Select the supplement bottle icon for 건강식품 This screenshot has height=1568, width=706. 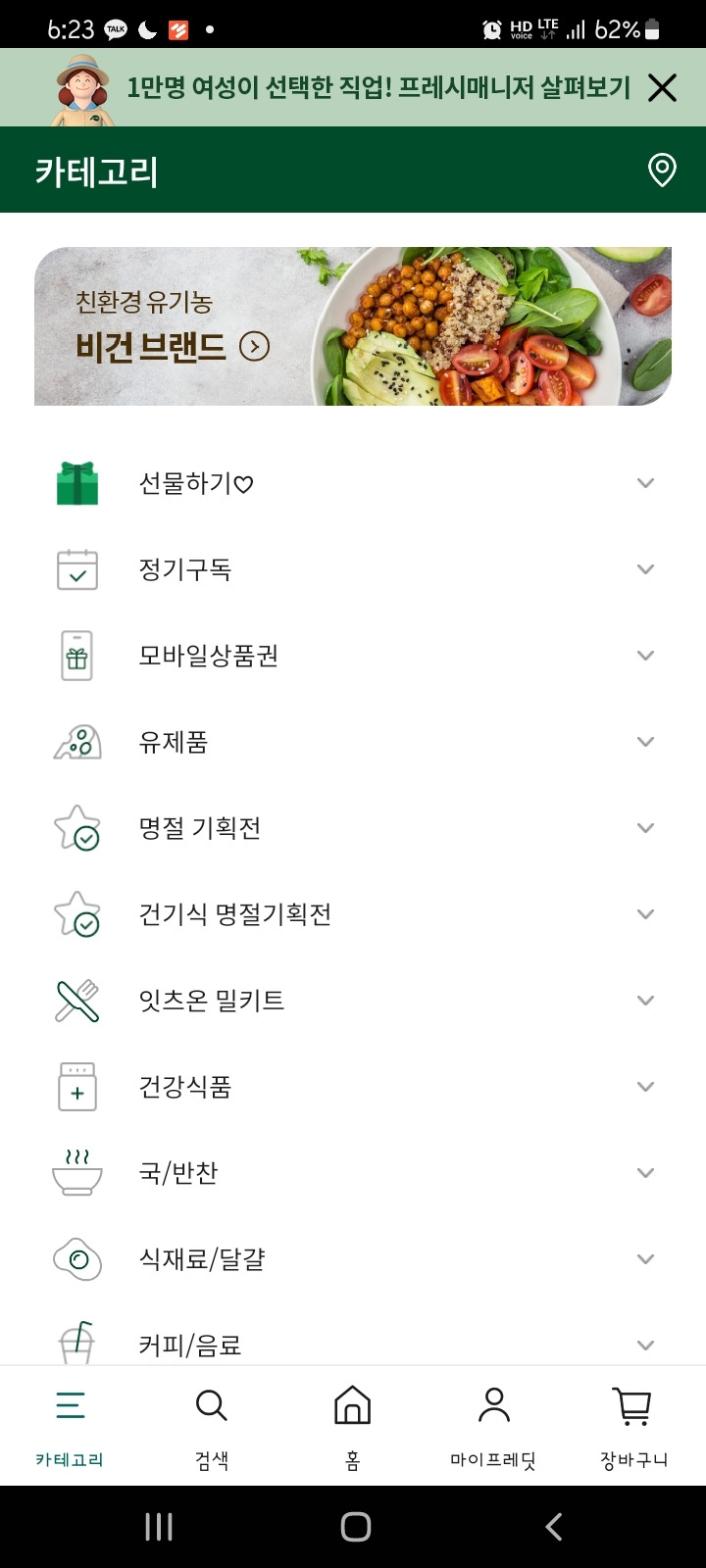click(x=76, y=1086)
